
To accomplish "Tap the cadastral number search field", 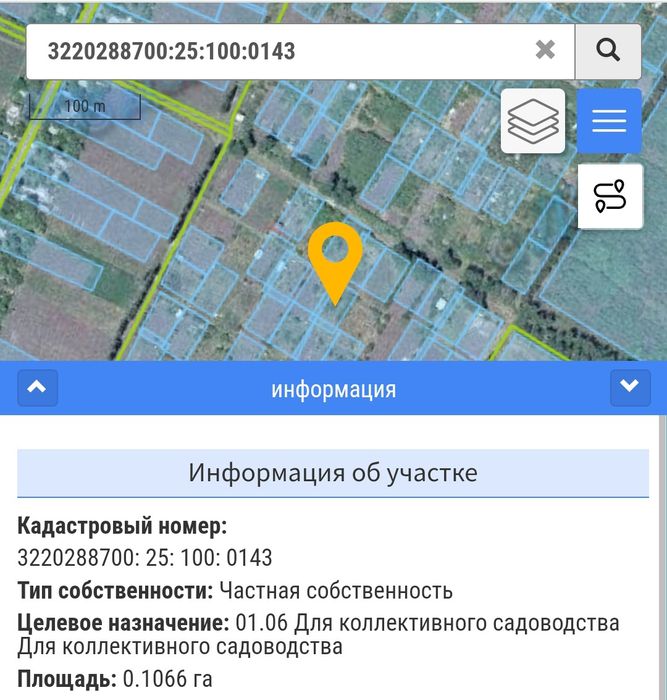I will [279, 51].
